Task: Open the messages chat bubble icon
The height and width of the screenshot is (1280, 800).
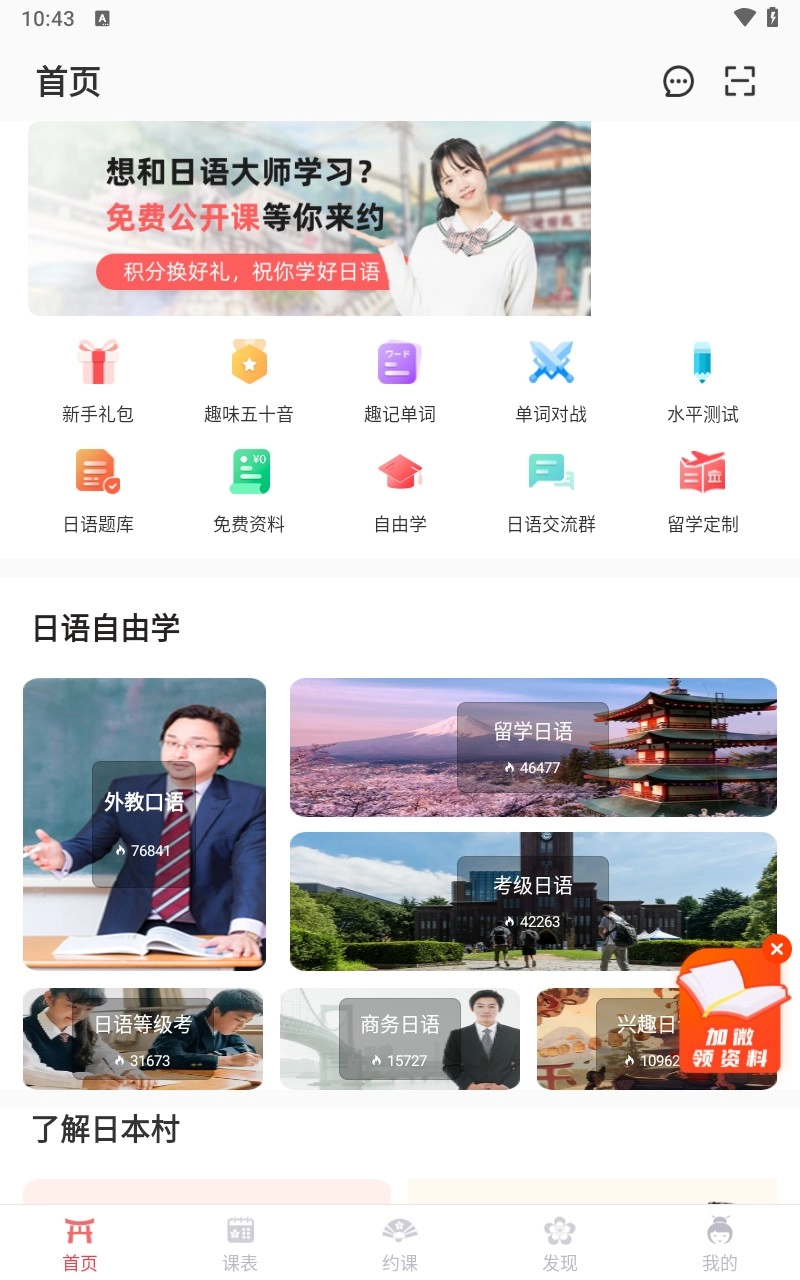Action: pyautogui.click(x=678, y=81)
